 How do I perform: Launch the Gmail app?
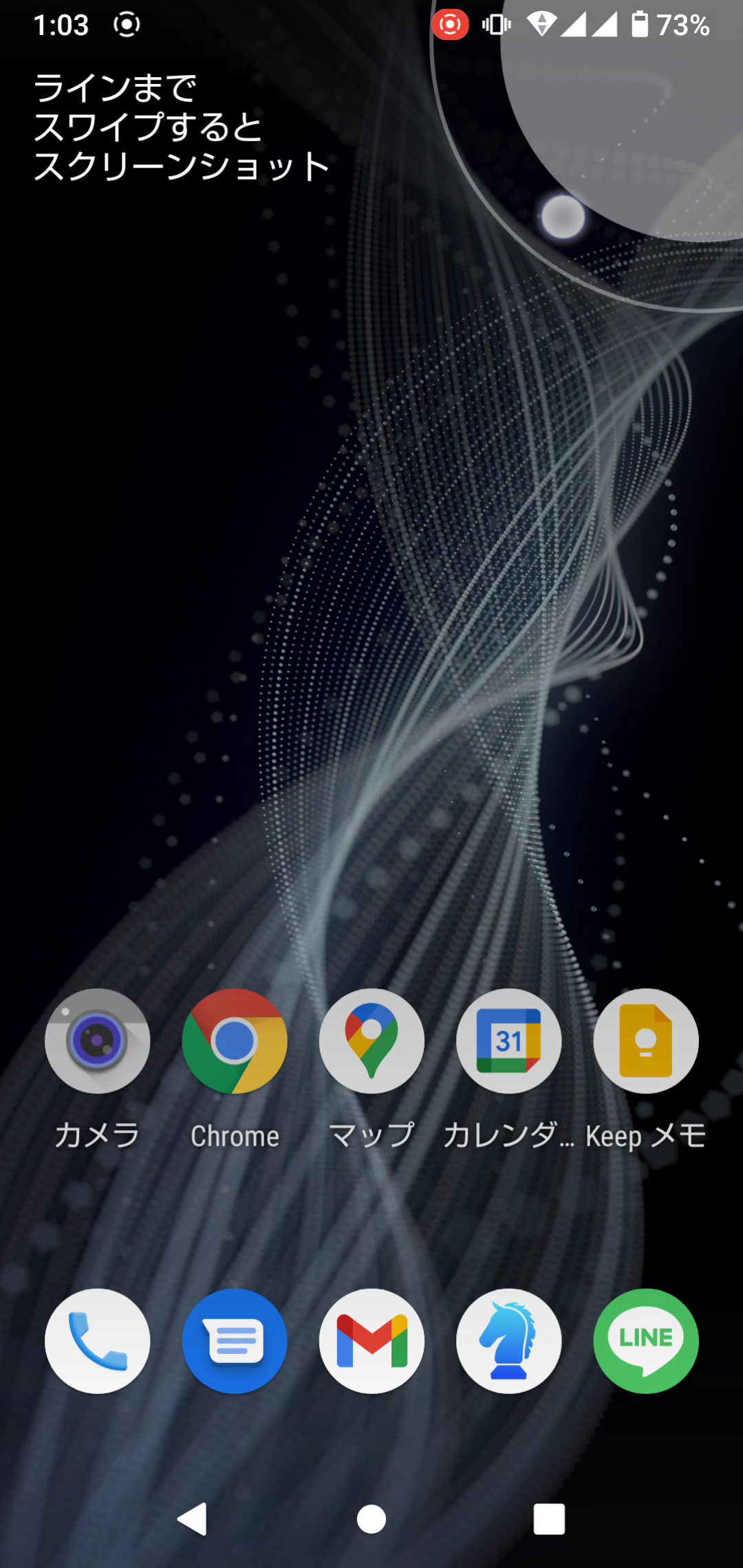click(371, 1341)
